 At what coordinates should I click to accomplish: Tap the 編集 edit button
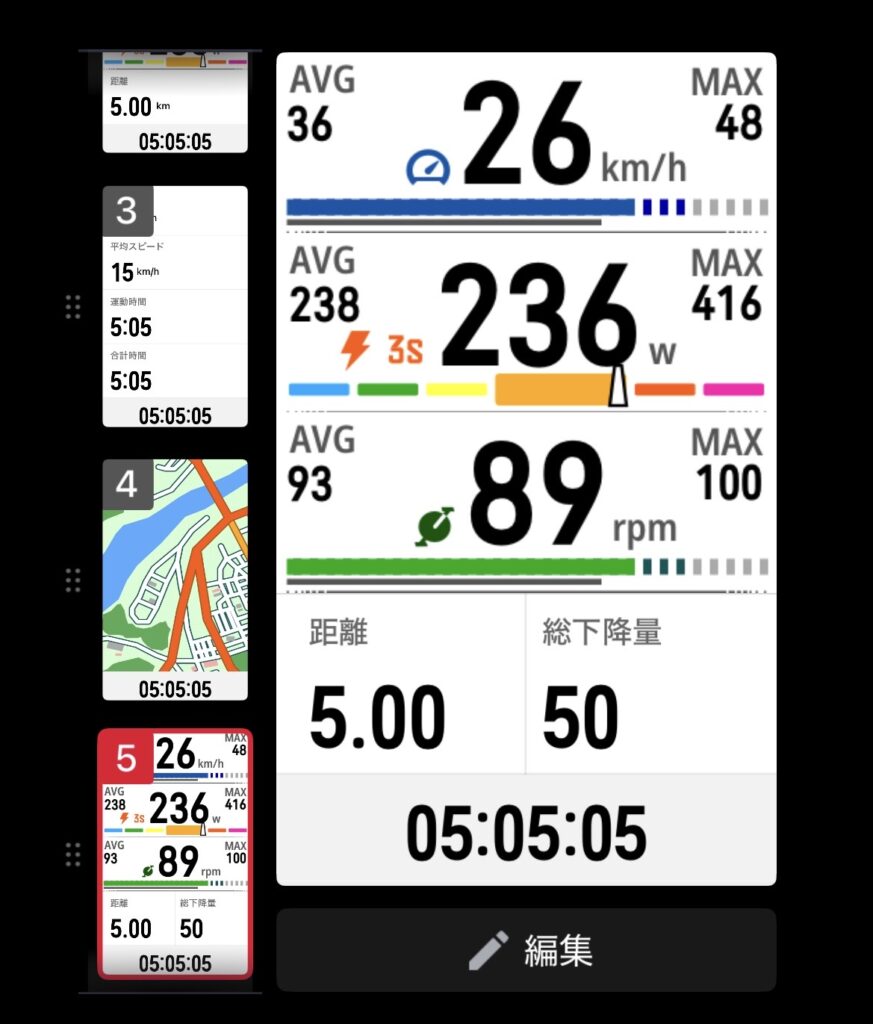526,950
